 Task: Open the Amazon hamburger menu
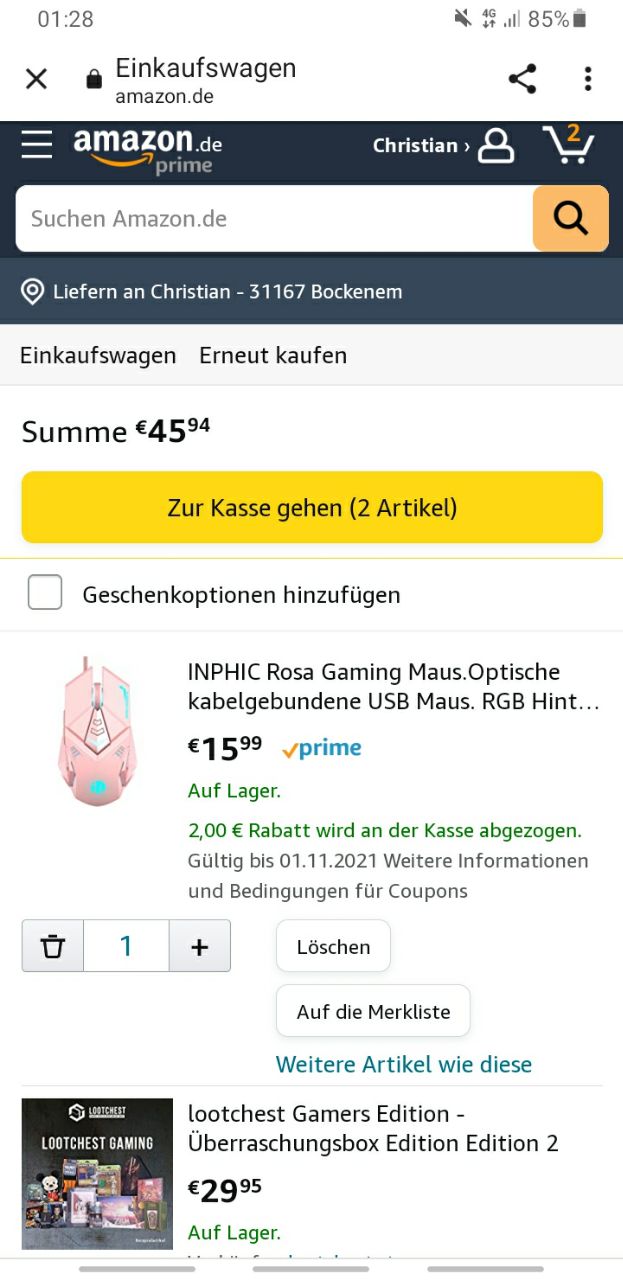coord(37,146)
